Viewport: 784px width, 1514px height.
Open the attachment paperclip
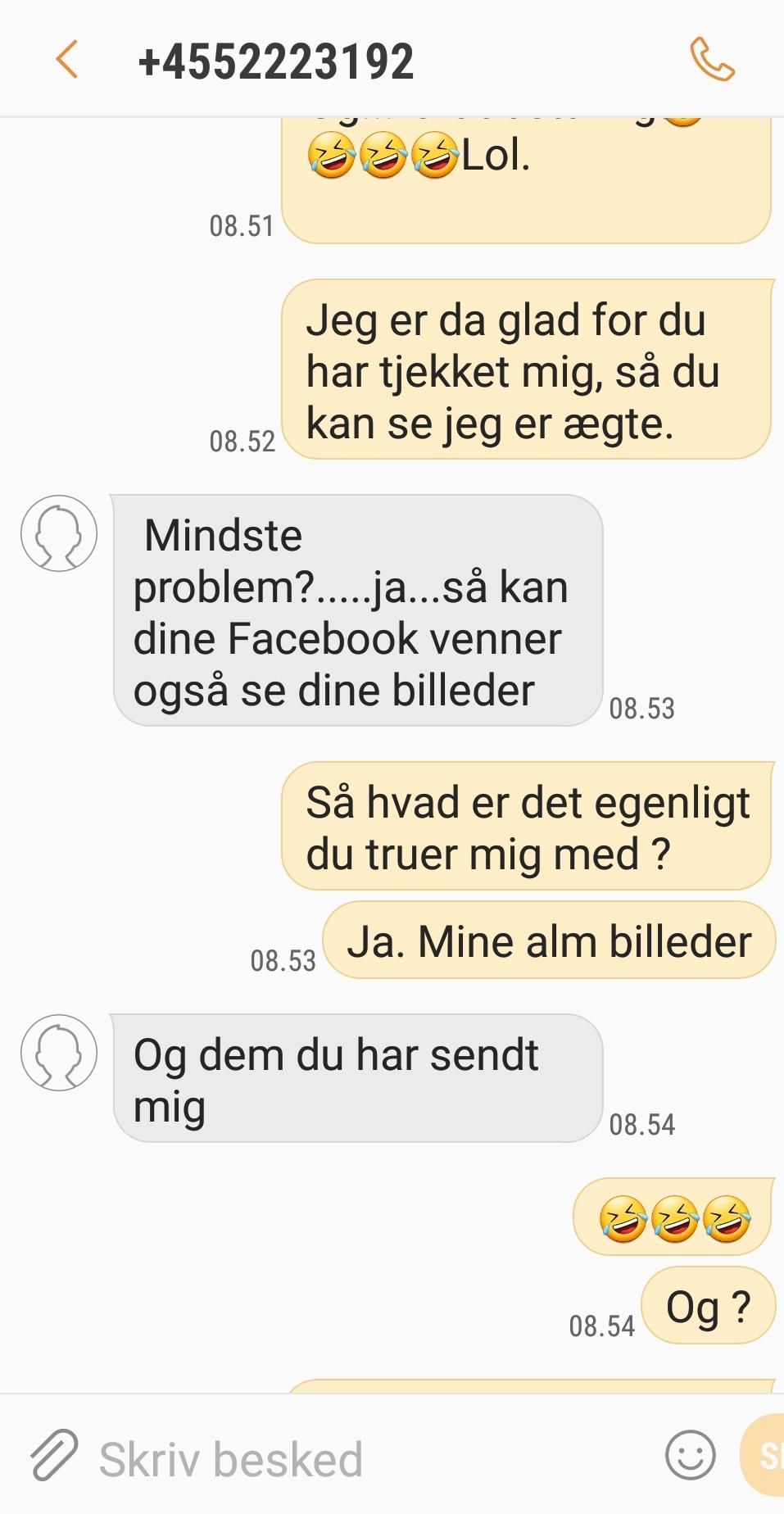click(54, 1455)
